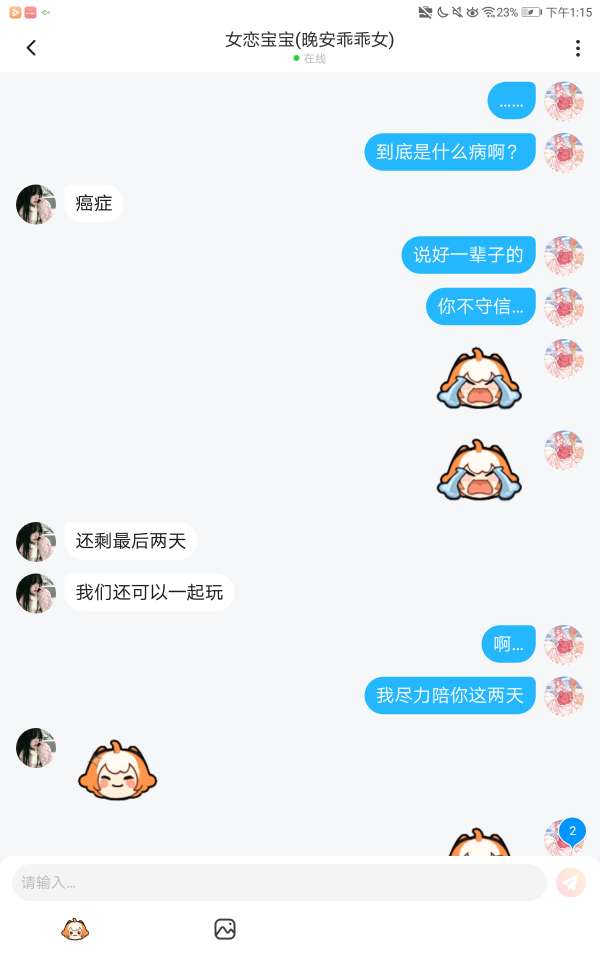Jump to the 2 new messages
This screenshot has width=600, height=960.
click(571, 831)
